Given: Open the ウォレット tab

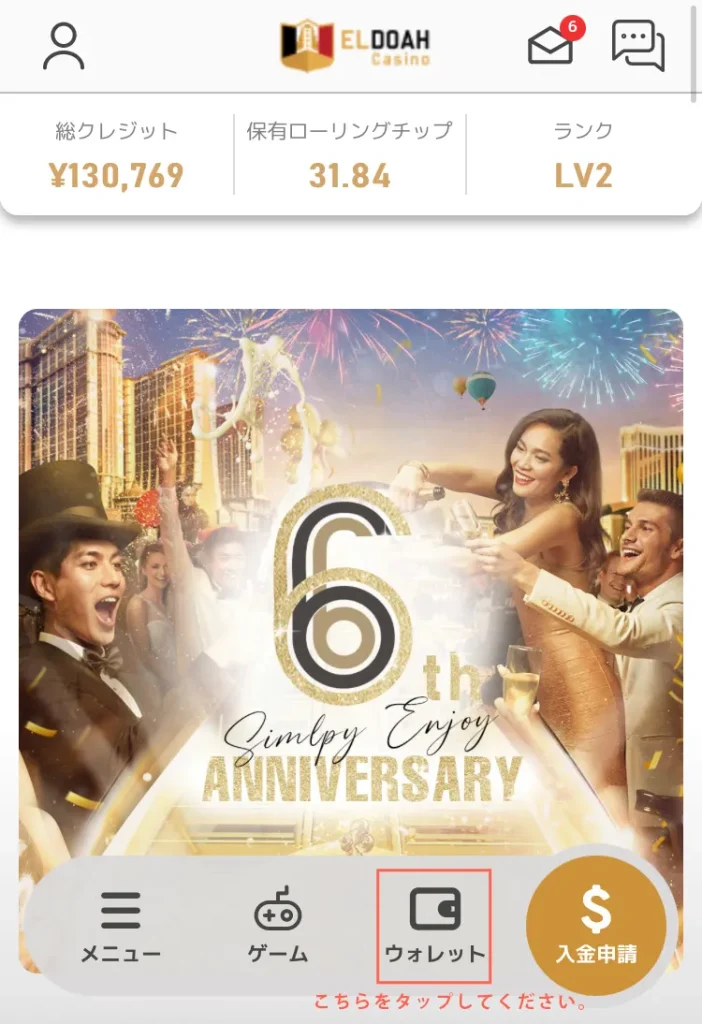Looking at the screenshot, I should pos(435,926).
